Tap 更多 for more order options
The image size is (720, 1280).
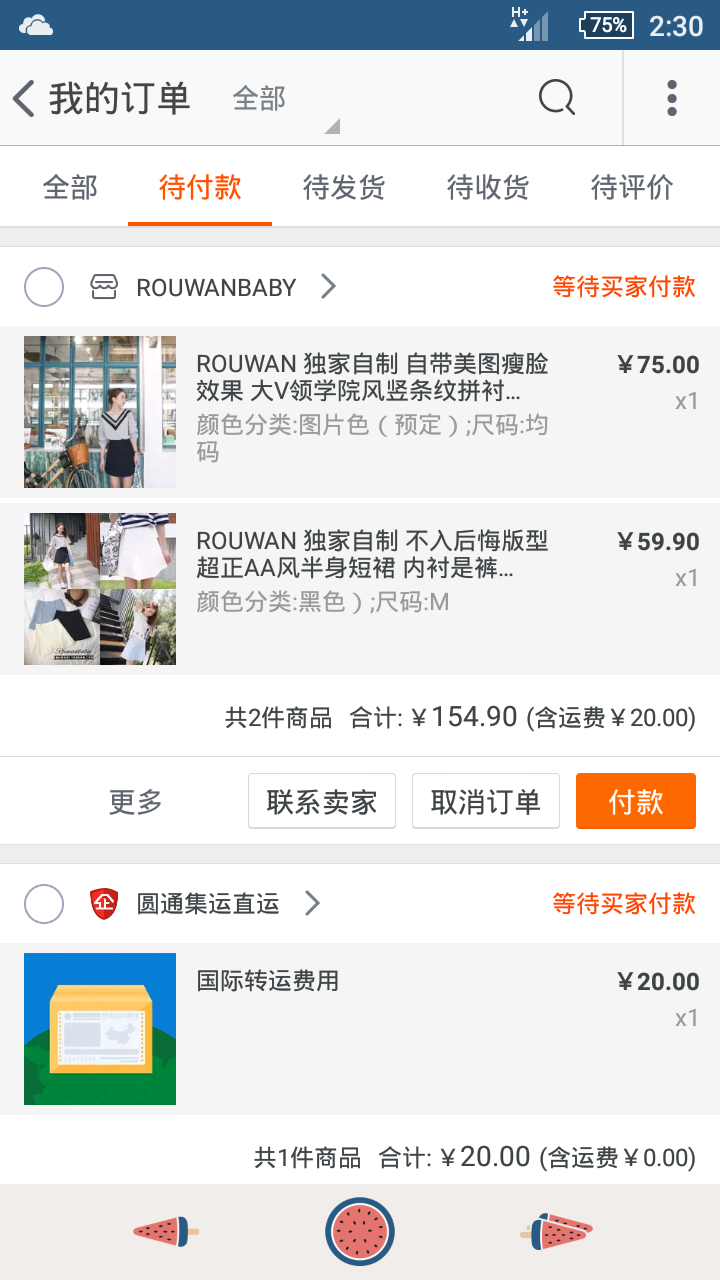(x=136, y=801)
